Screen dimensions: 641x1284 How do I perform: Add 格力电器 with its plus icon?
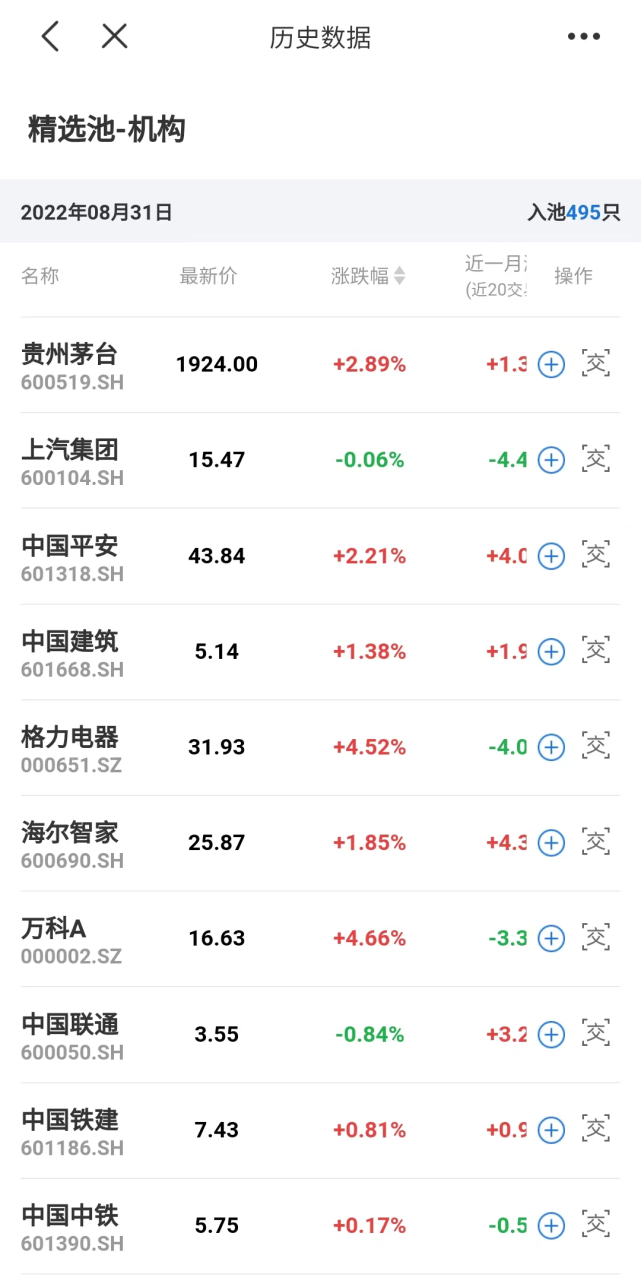551,747
